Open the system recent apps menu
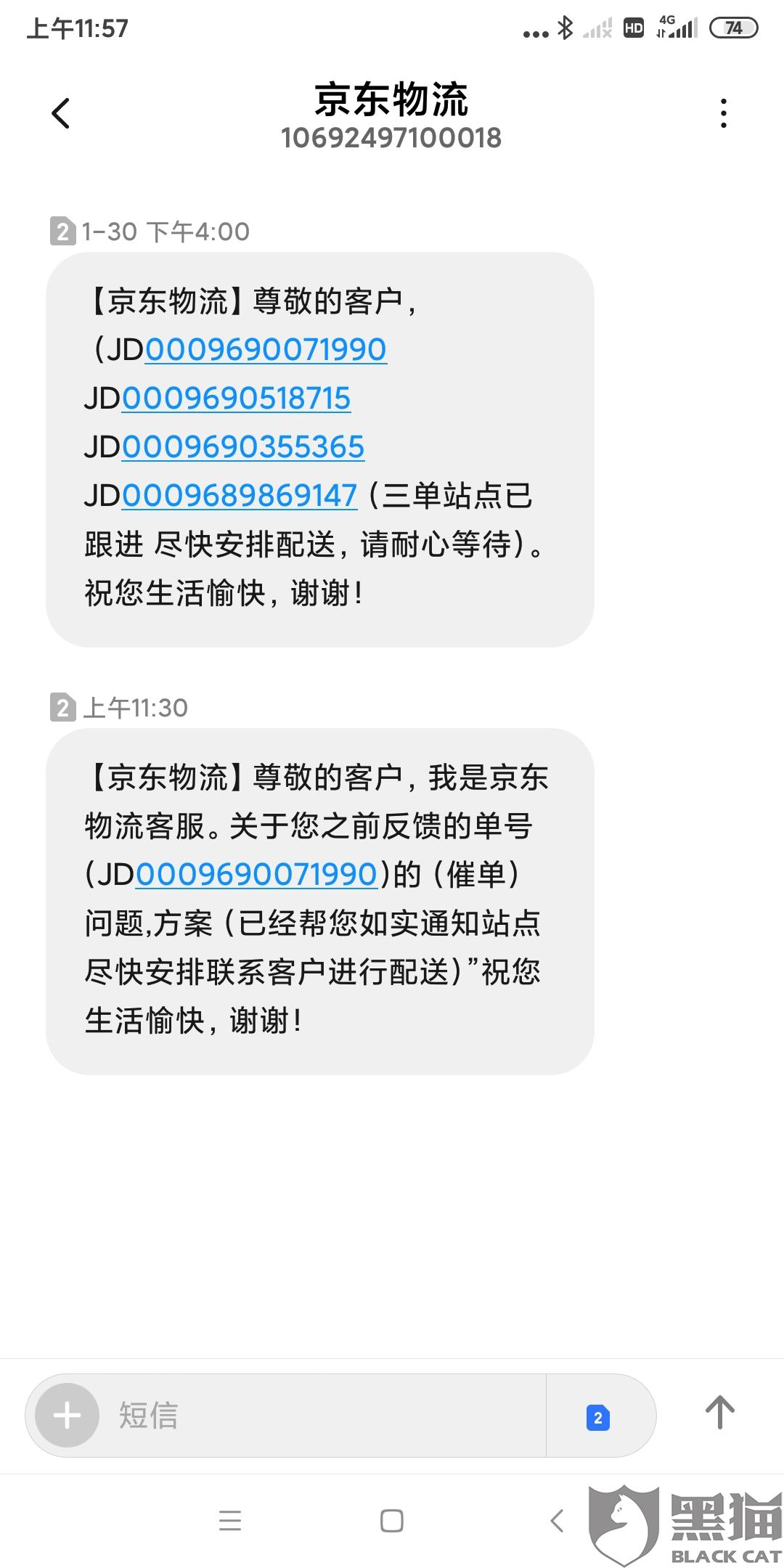Viewport: 784px width, 1568px height. pyautogui.click(x=230, y=1520)
